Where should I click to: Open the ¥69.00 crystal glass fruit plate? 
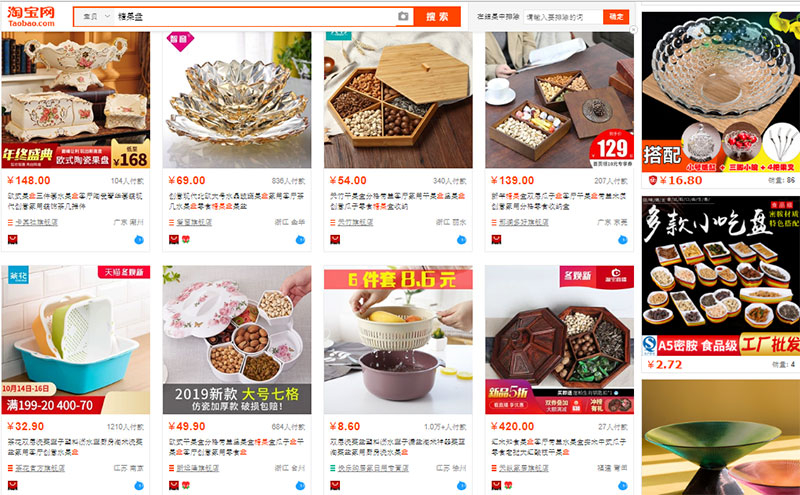pyautogui.click(x=236, y=98)
